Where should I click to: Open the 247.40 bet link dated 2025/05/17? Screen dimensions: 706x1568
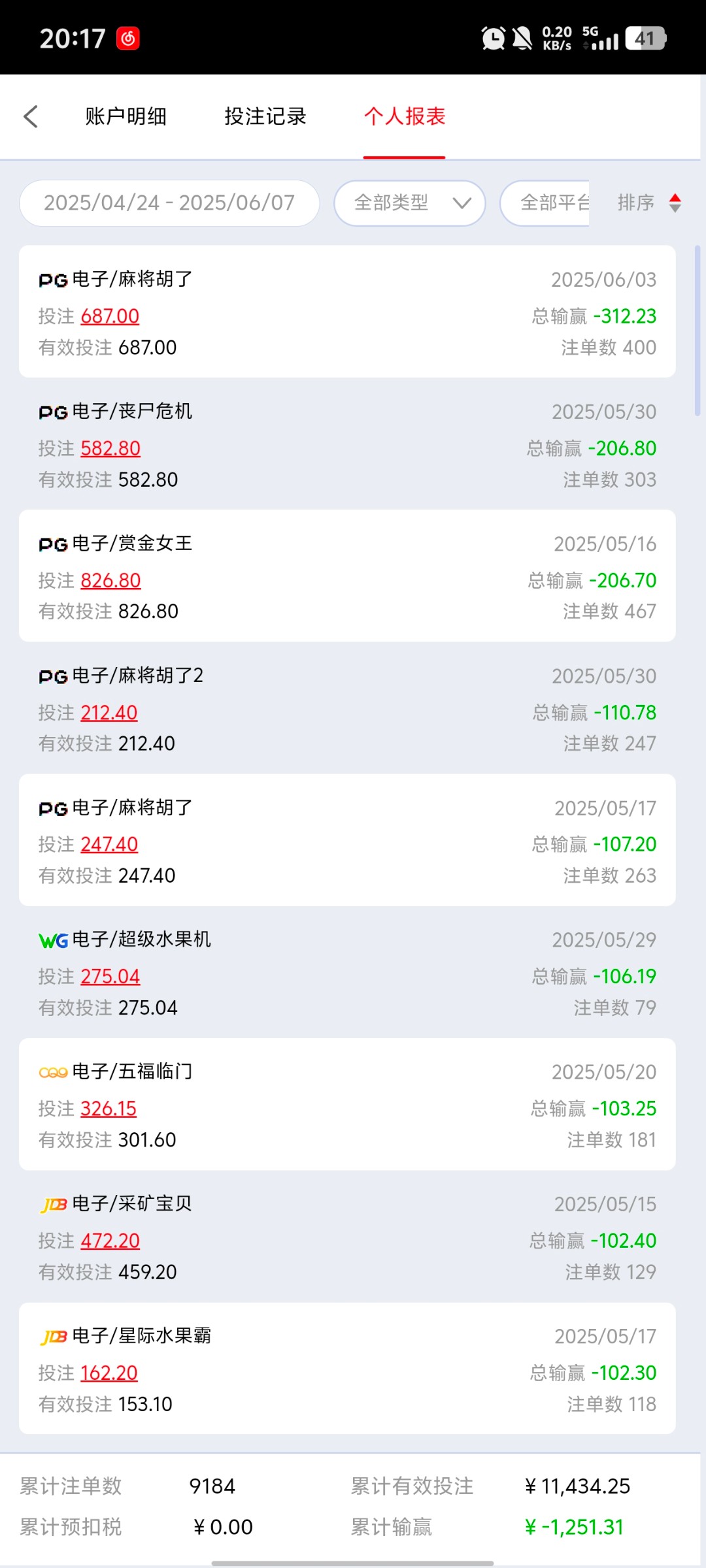[x=109, y=845]
